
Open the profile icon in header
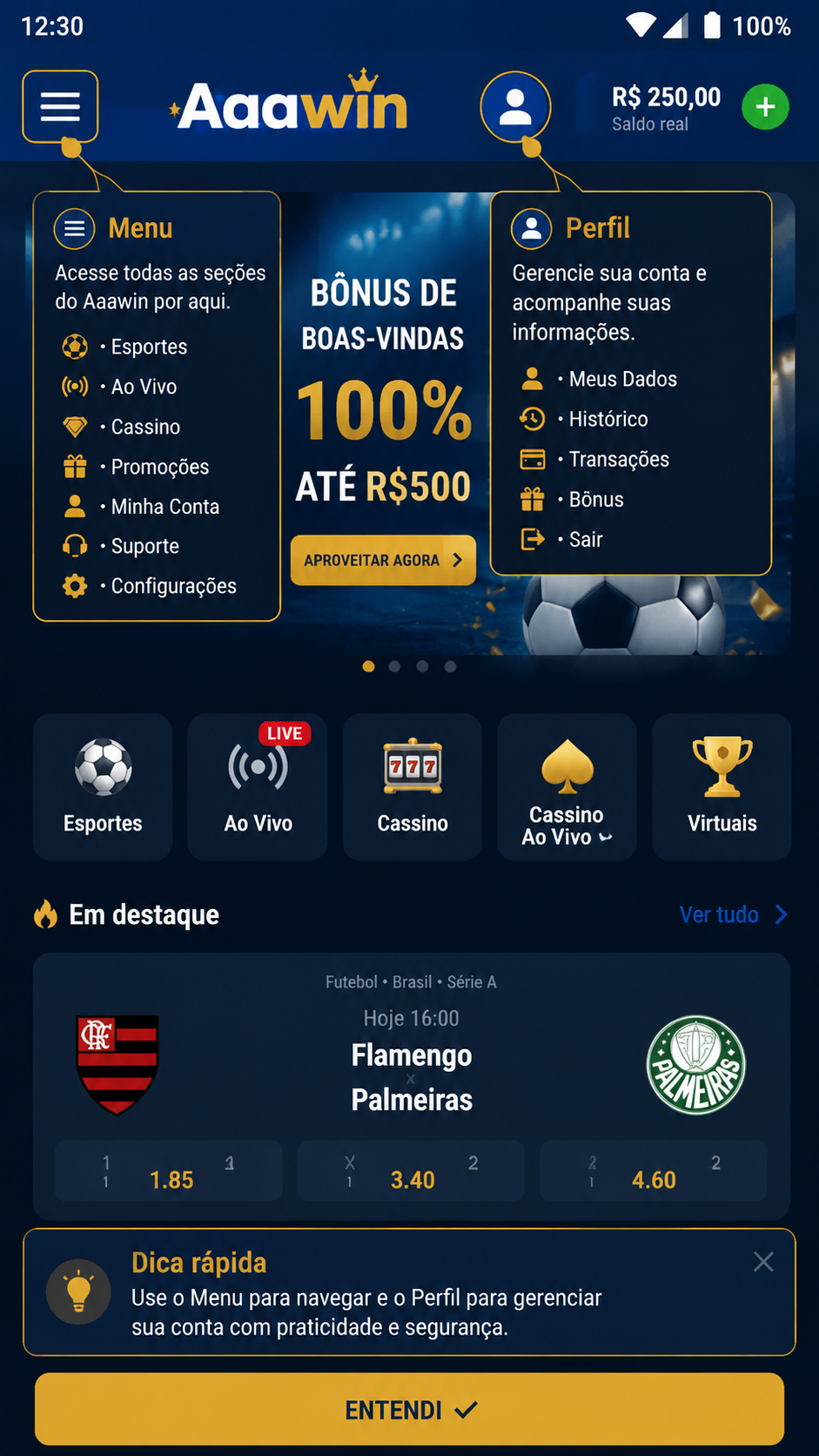tap(515, 107)
